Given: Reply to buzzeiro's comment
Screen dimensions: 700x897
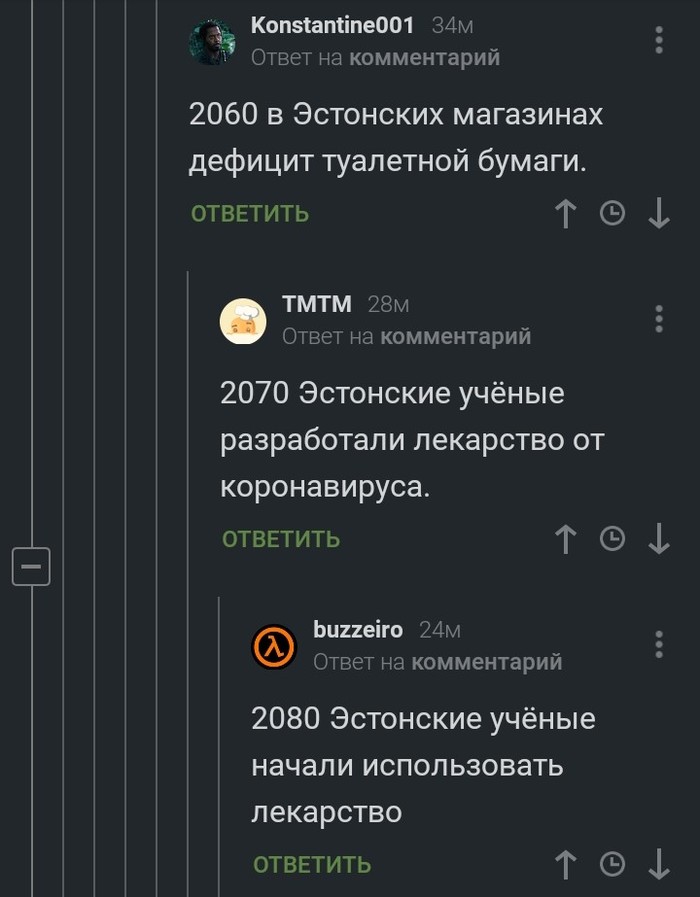Looking at the screenshot, I should point(312,865).
